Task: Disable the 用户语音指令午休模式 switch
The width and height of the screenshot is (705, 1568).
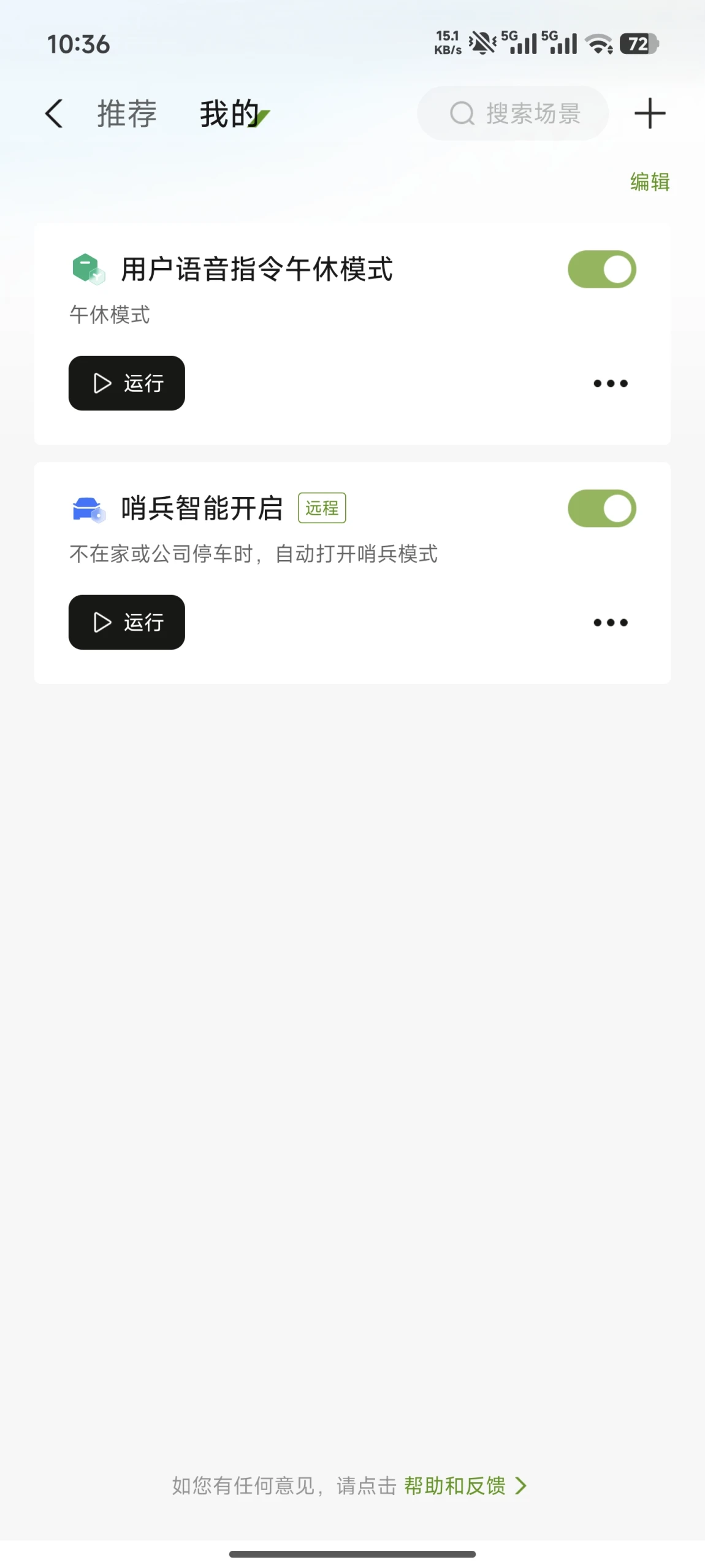Action: [601, 269]
